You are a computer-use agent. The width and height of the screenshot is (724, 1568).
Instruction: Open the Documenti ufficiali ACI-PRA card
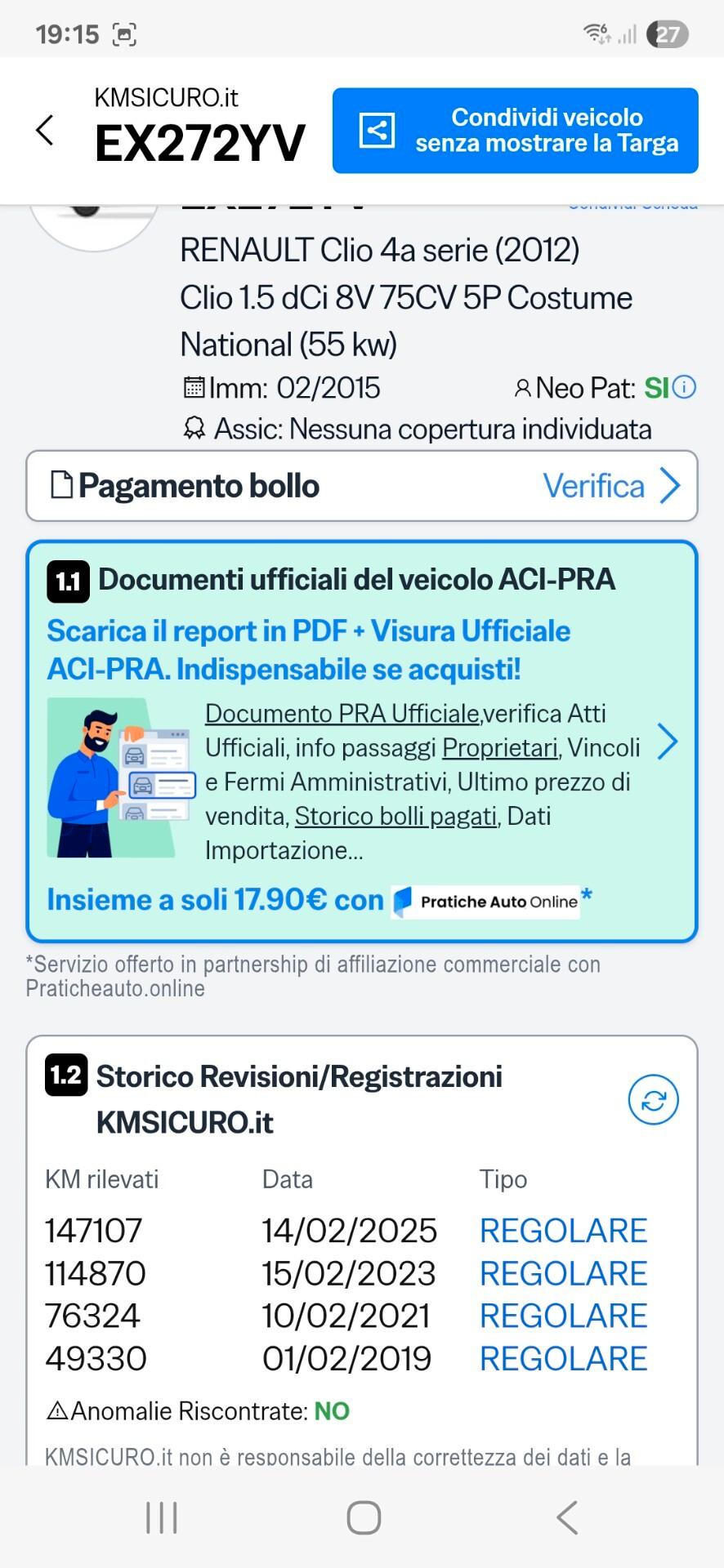361,742
